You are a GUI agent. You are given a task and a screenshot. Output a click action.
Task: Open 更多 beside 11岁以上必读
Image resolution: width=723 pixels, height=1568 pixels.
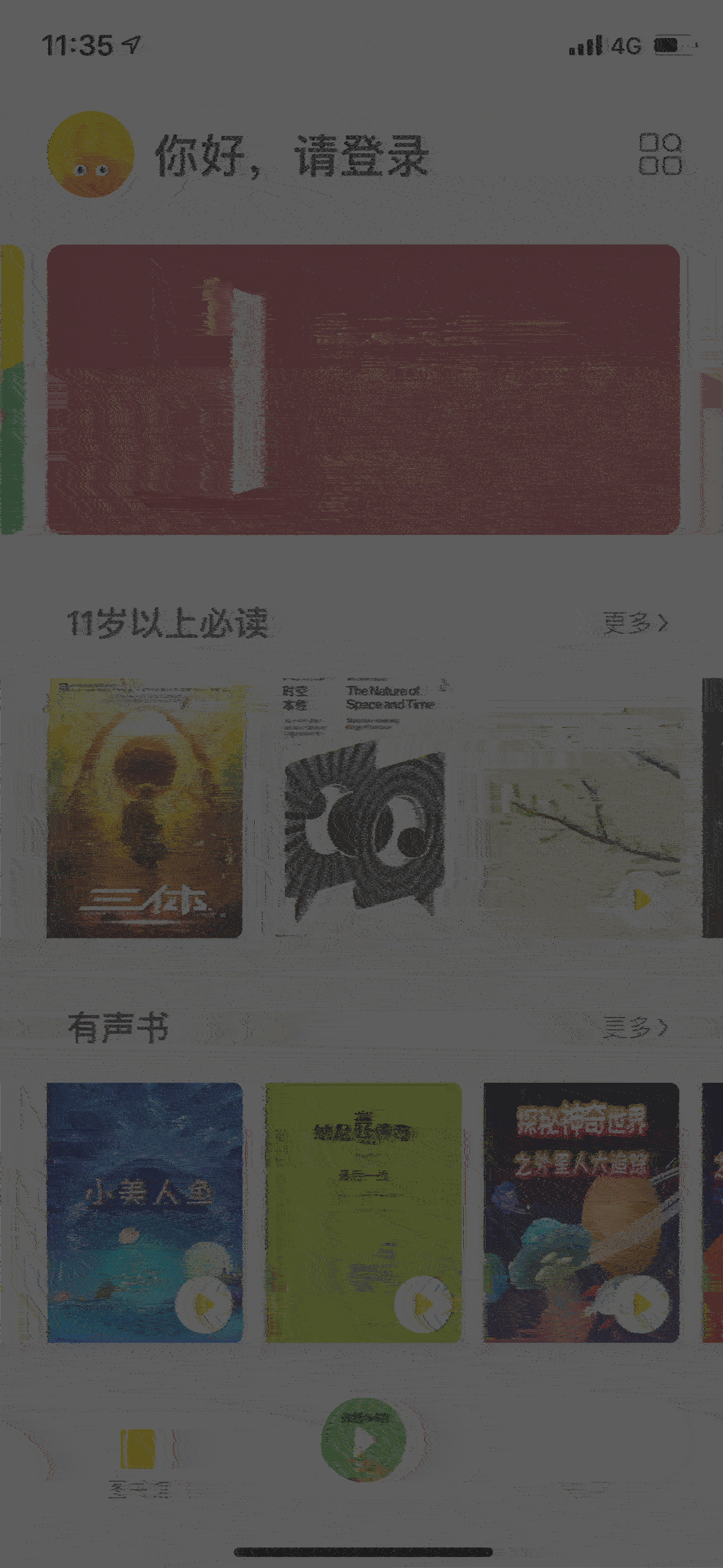point(637,621)
